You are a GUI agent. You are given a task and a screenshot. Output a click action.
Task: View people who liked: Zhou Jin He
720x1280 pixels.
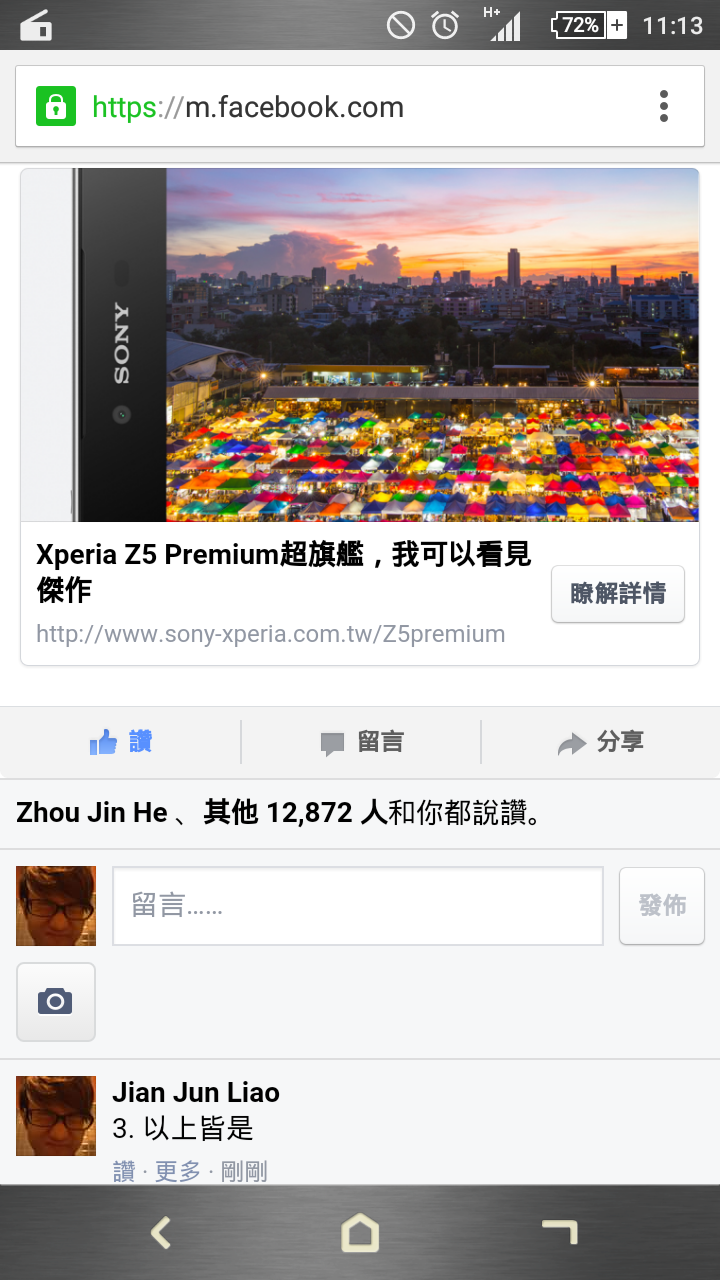pos(92,813)
